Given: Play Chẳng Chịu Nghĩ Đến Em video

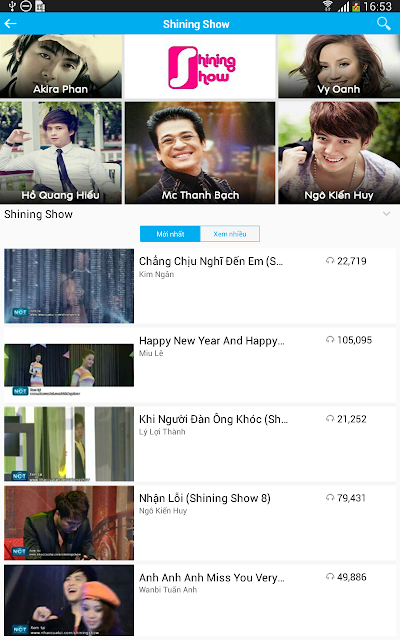Looking at the screenshot, I should [200, 286].
